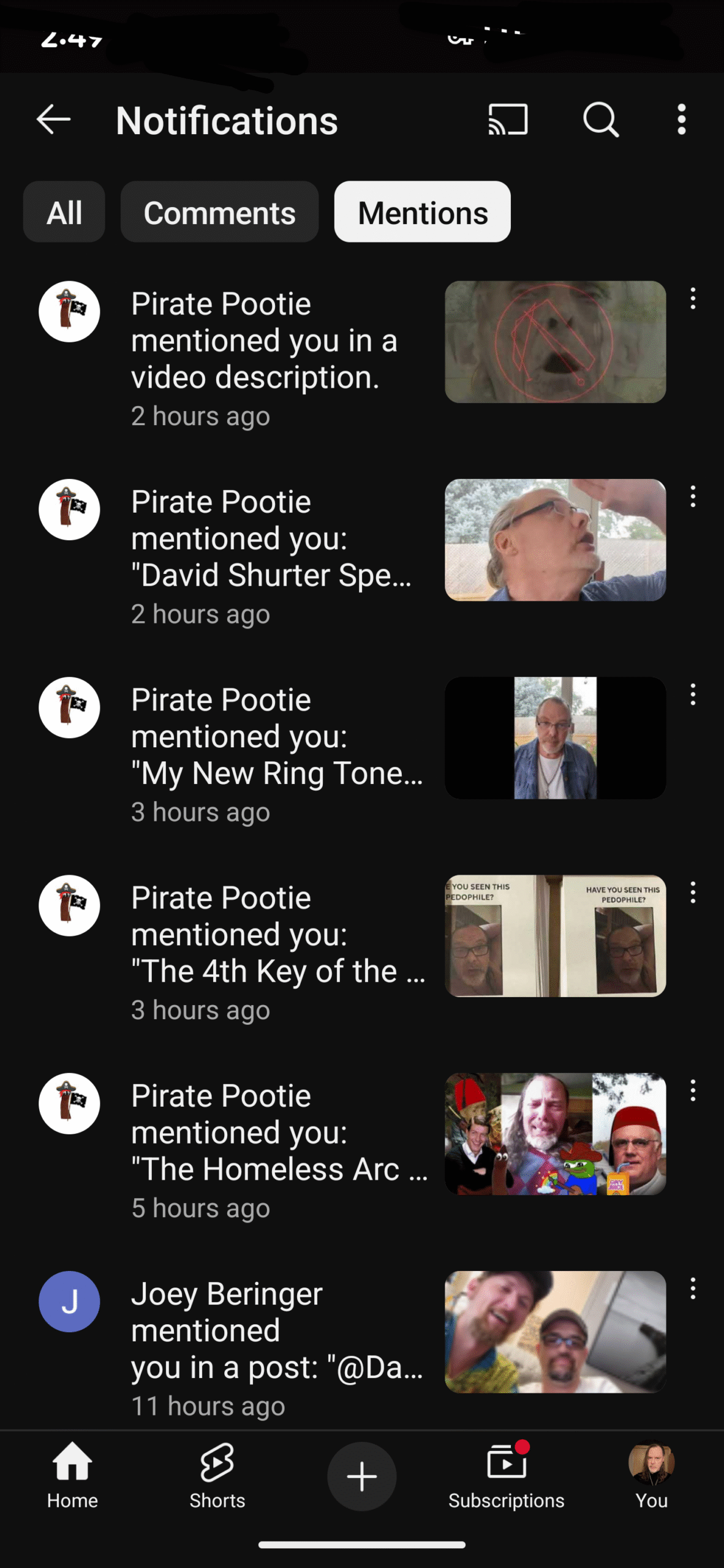Show only Comments notifications
This screenshot has width=724, height=1568.
pyautogui.click(x=219, y=212)
